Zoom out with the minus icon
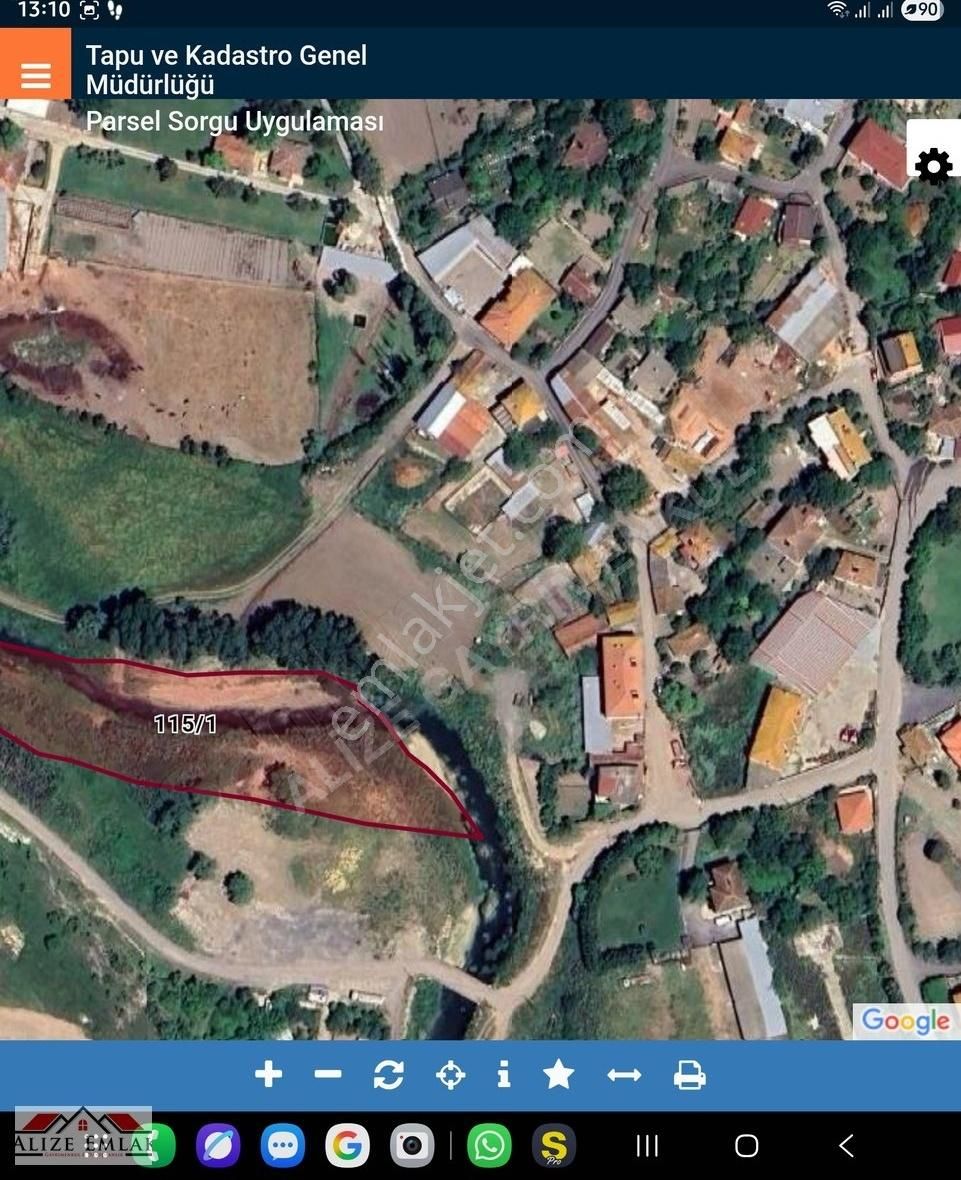 (x=328, y=1075)
